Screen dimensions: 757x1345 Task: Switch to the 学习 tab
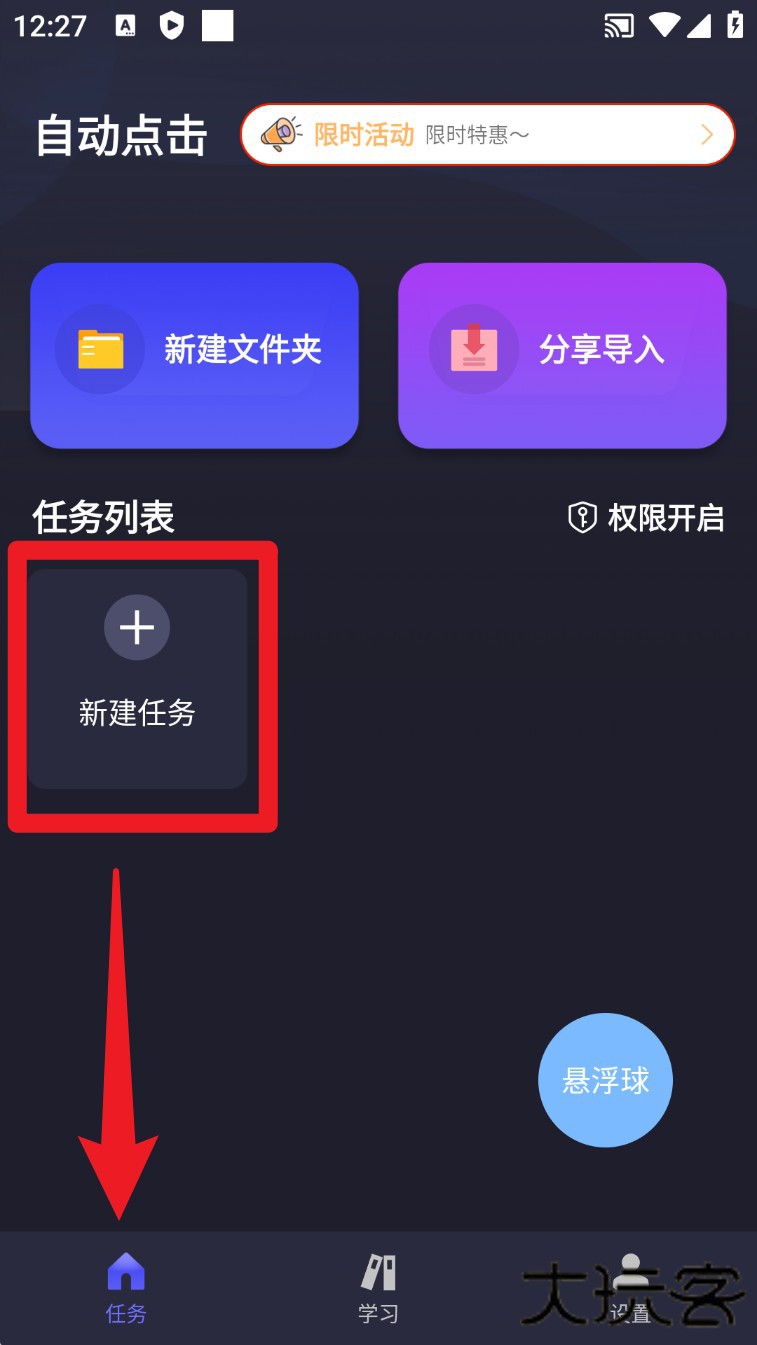coord(378,1288)
